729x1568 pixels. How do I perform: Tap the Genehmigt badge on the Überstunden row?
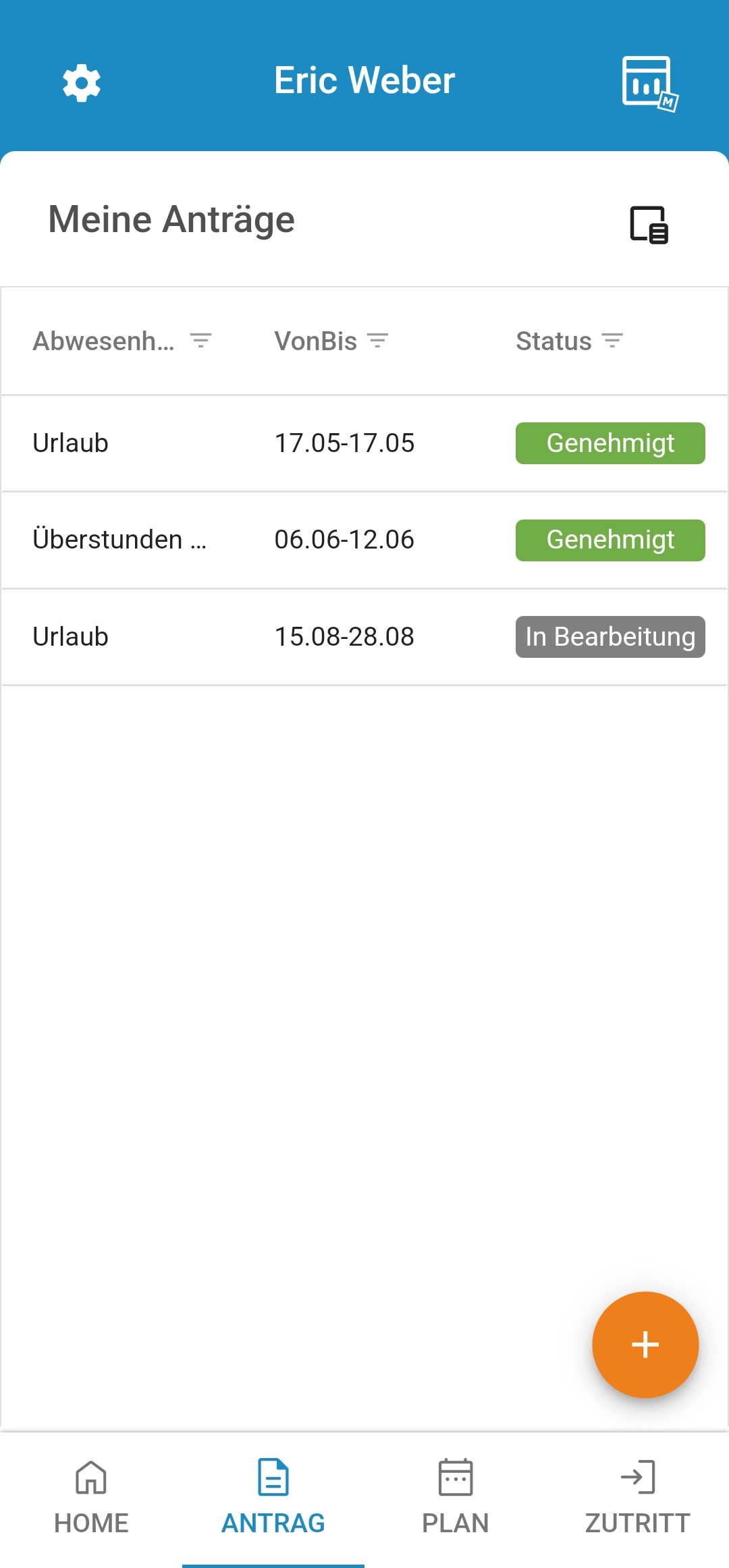(610, 539)
